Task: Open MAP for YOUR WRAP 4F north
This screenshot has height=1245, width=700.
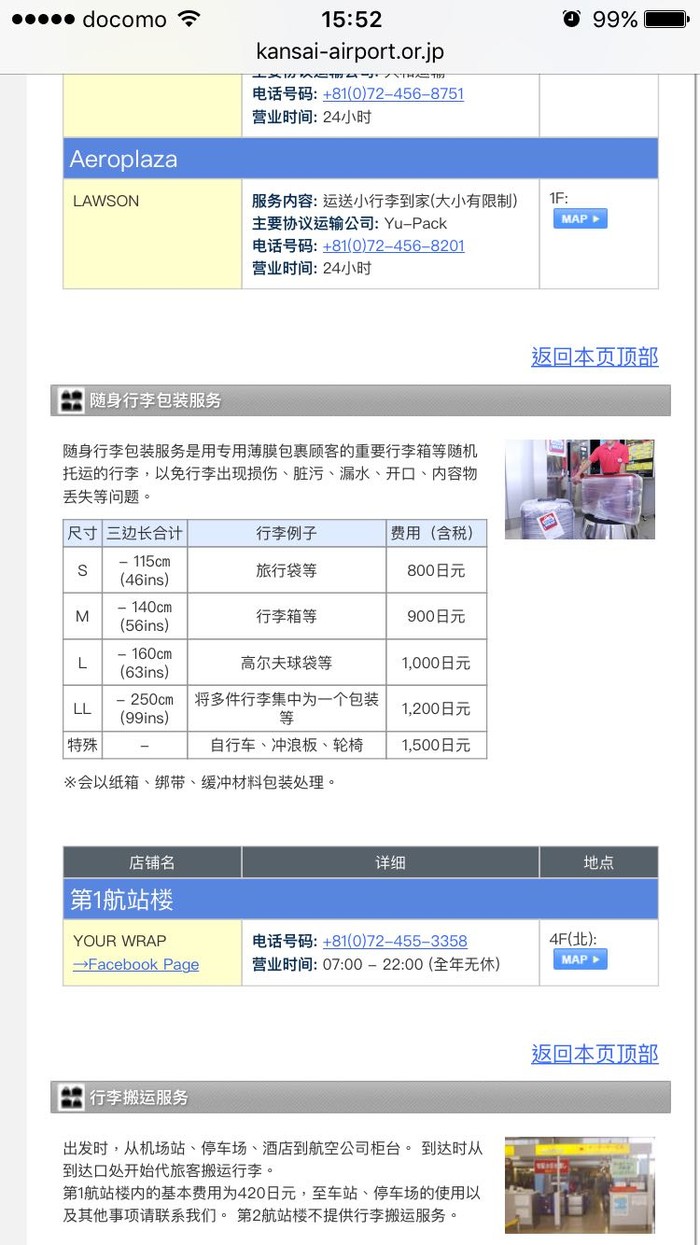Action: click(580, 960)
